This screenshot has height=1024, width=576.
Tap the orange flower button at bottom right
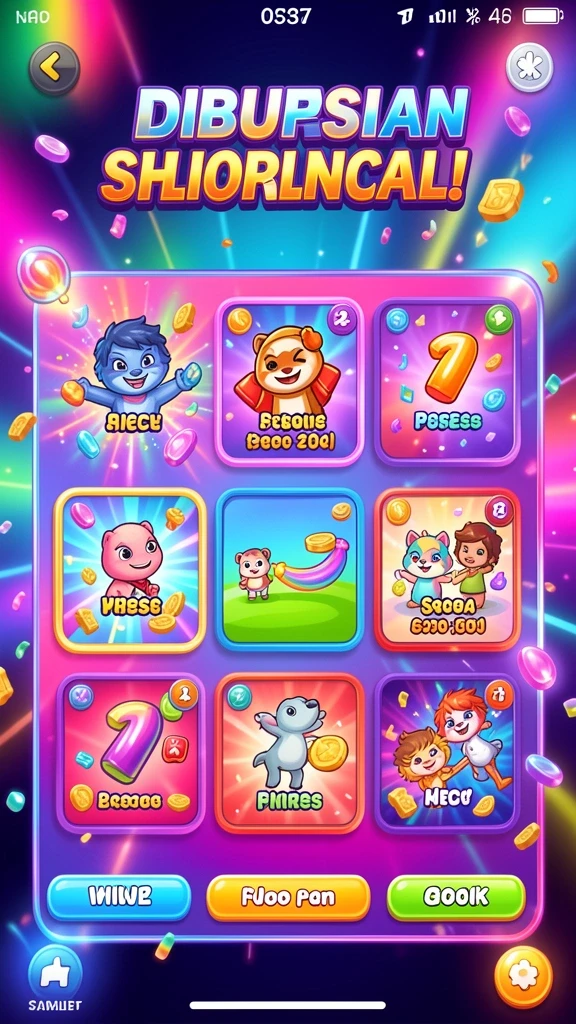pyautogui.click(x=523, y=976)
